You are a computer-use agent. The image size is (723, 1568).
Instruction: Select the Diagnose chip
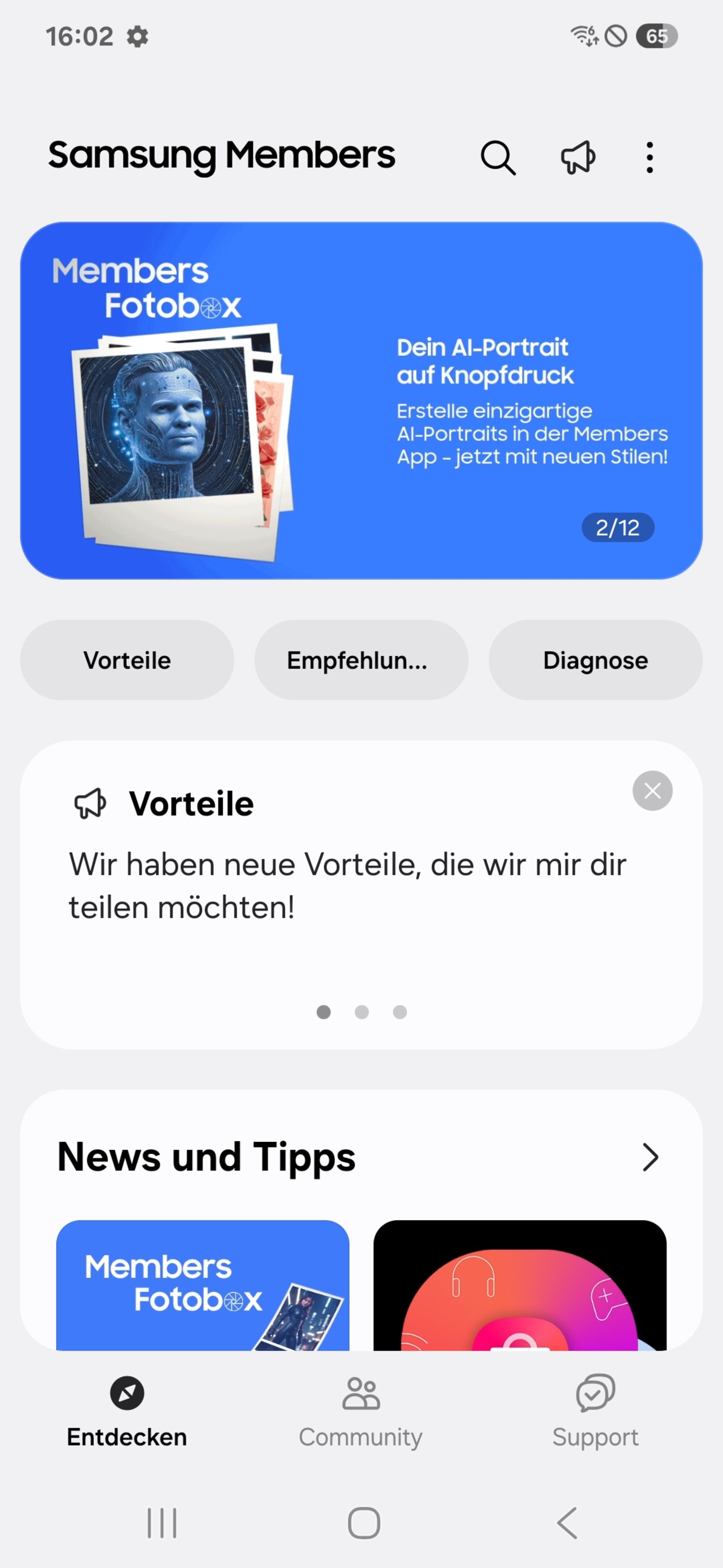pos(595,660)
